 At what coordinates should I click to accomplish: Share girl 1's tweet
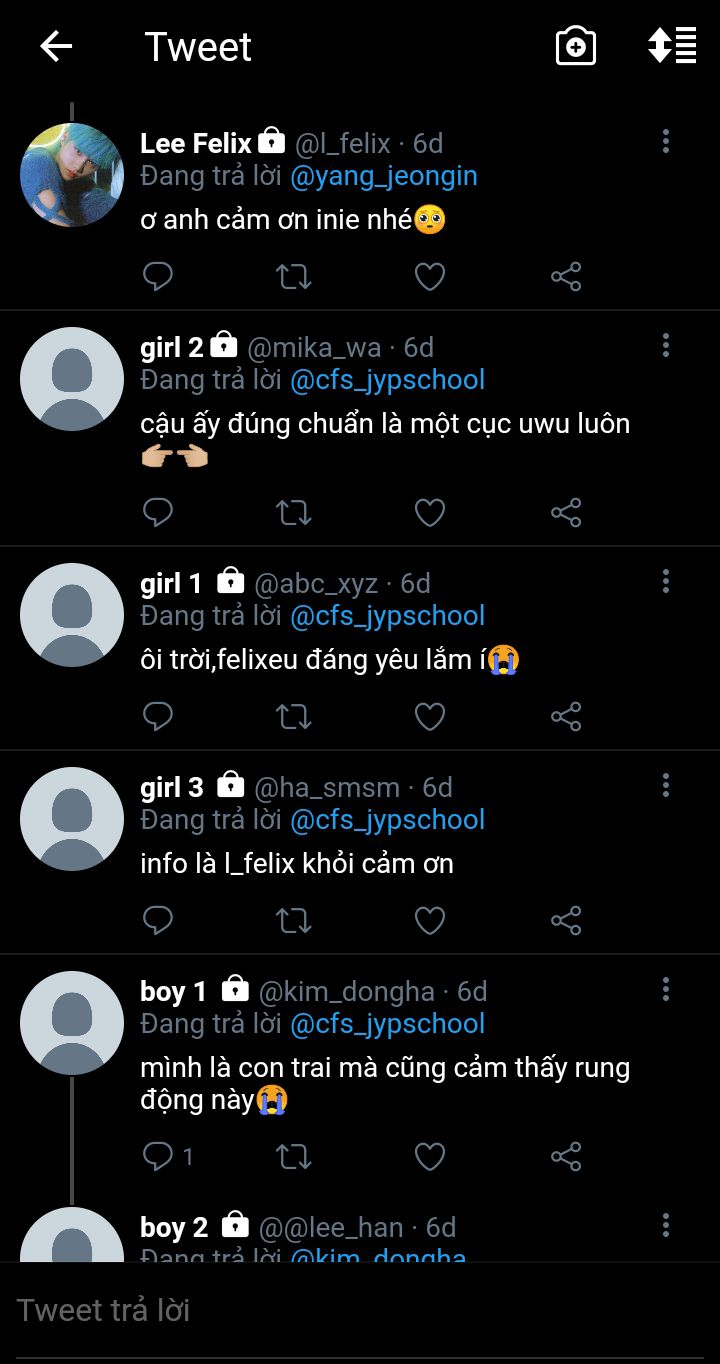pyautogui.click(x=566, y=717)
